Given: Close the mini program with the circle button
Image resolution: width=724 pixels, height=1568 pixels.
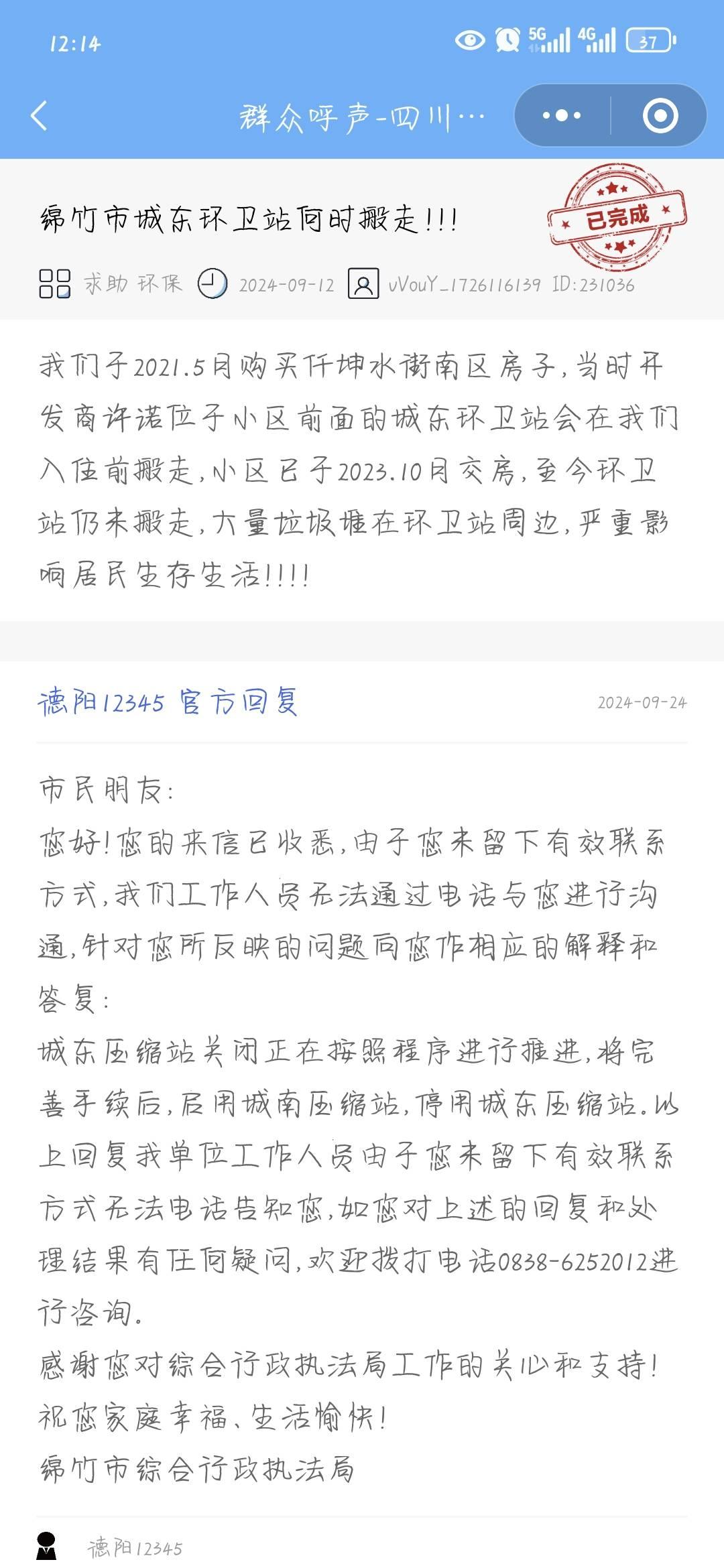Looking at the screenshot, I should 660,116.
